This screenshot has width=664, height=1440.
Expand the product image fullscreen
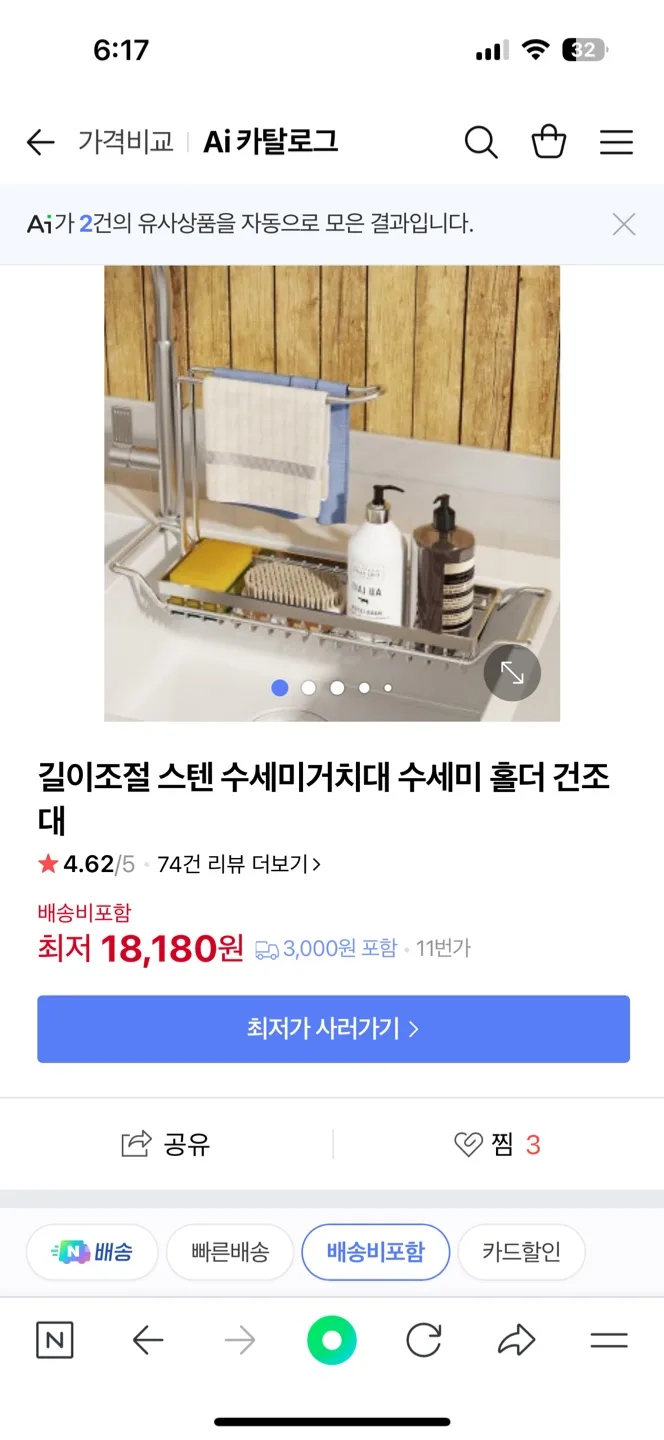click(x=512, y=674)
